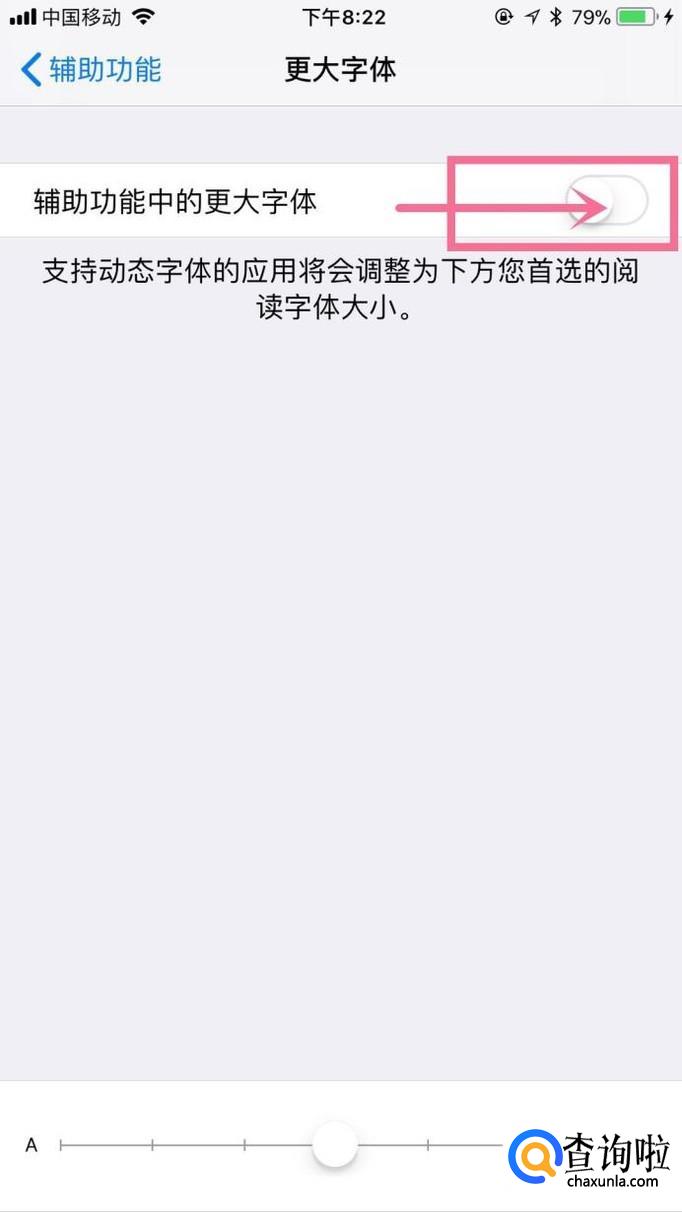Go back to 辅助功能

92,70
